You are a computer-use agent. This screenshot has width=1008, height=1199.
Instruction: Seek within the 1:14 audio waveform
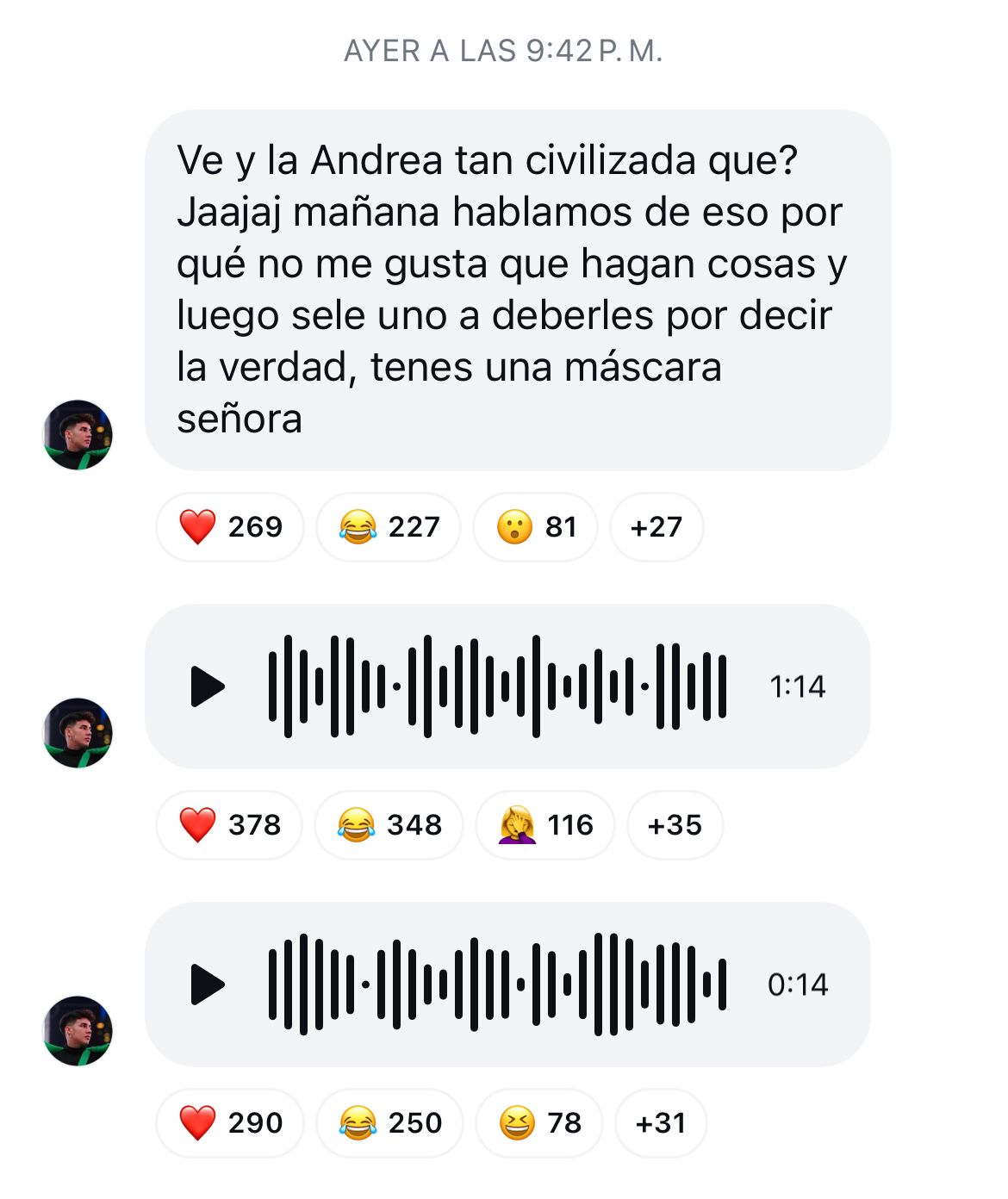pyautogui.click(x=497, y=686)
